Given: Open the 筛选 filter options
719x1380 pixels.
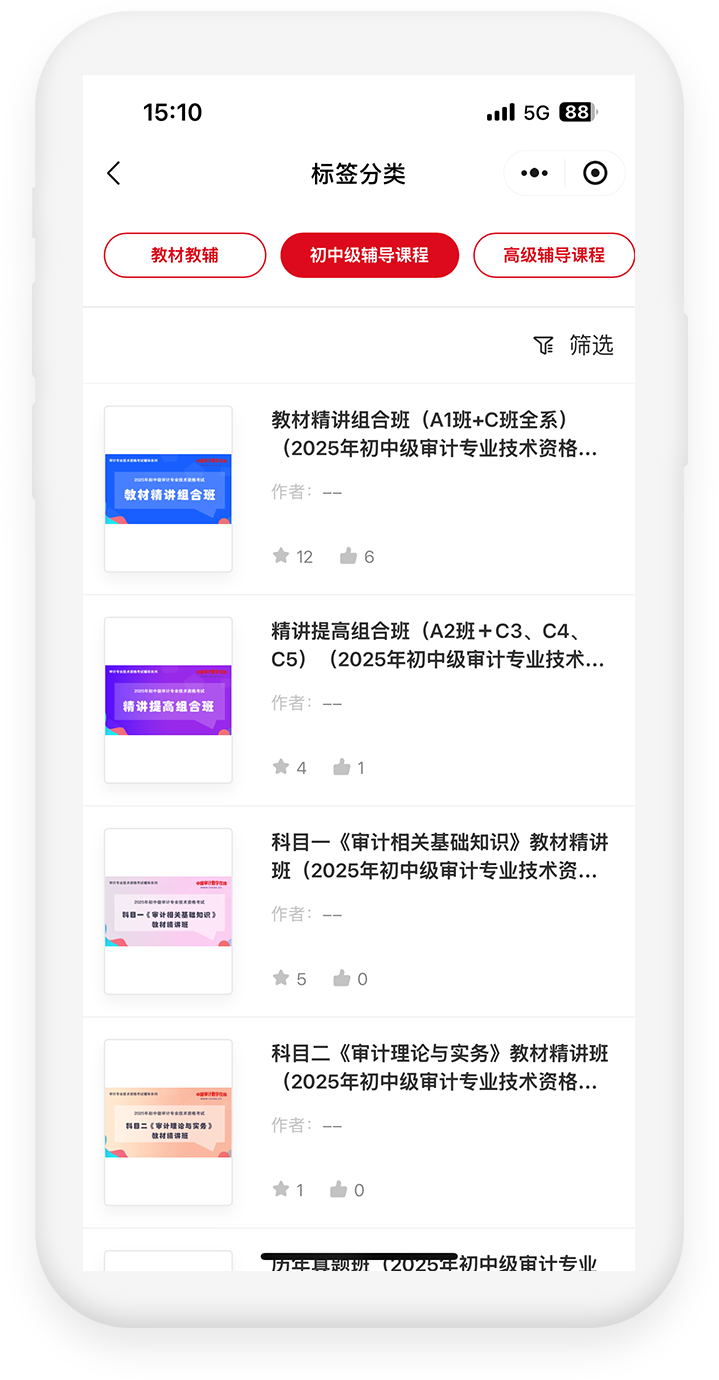Looking at the screenshot, I should (x=574, y=346).
